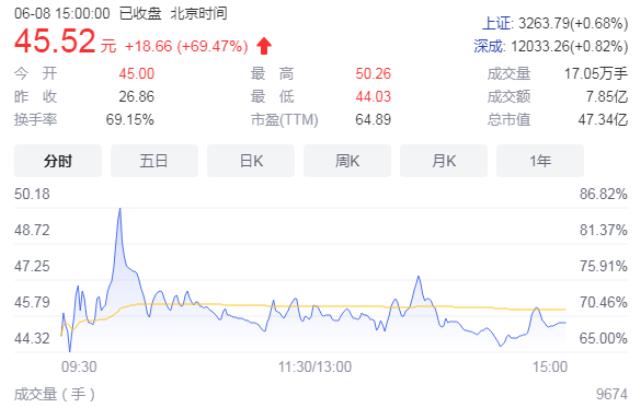View the 1年 one-year chart
This screenshot has height=407, width=640.
(x=539, y=160)
